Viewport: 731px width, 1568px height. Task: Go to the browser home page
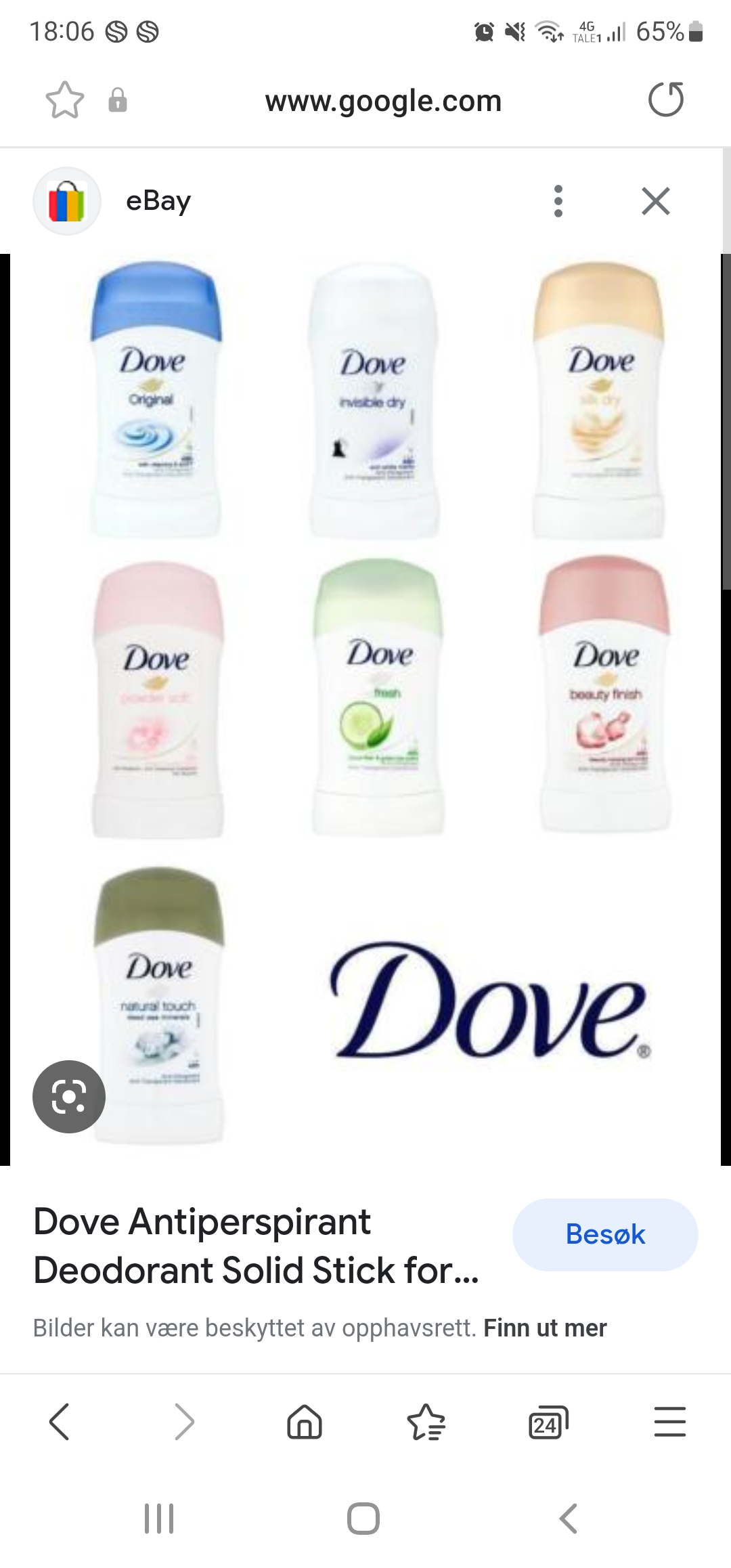click(305, 1421)
